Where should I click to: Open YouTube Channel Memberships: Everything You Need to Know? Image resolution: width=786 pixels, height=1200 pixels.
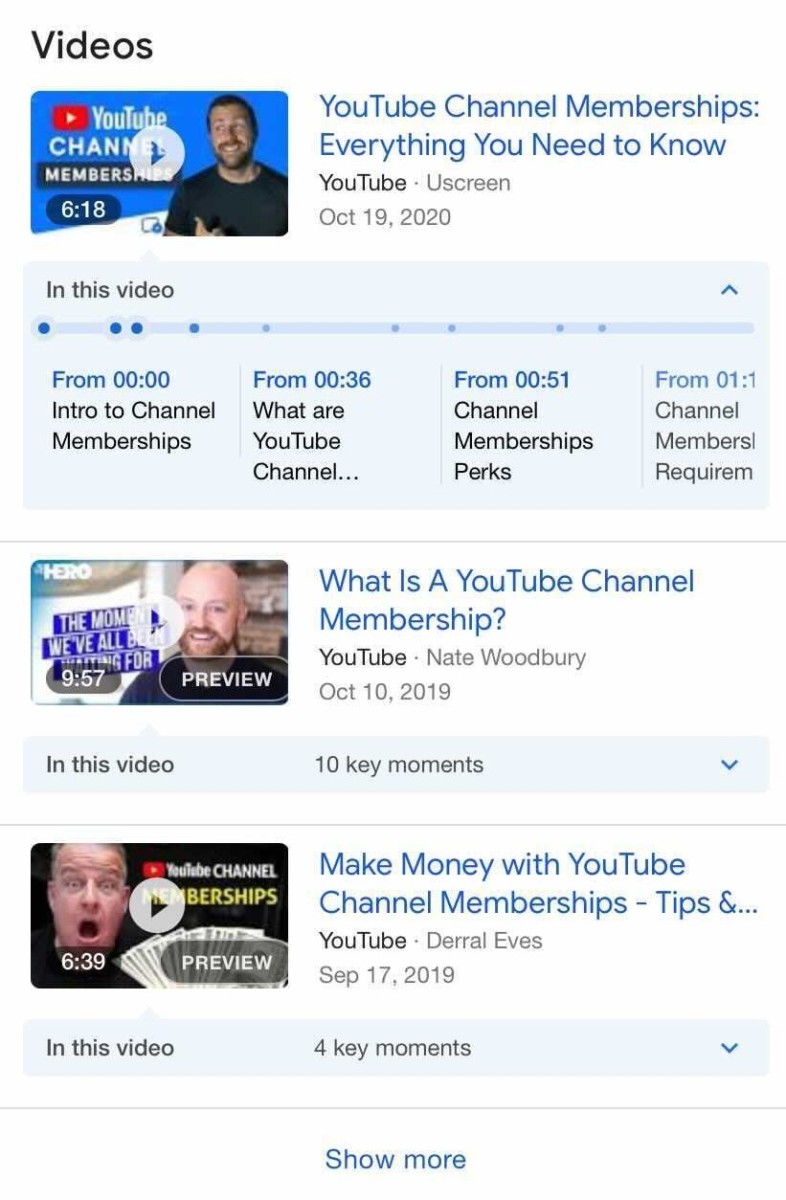click(540, 125)
